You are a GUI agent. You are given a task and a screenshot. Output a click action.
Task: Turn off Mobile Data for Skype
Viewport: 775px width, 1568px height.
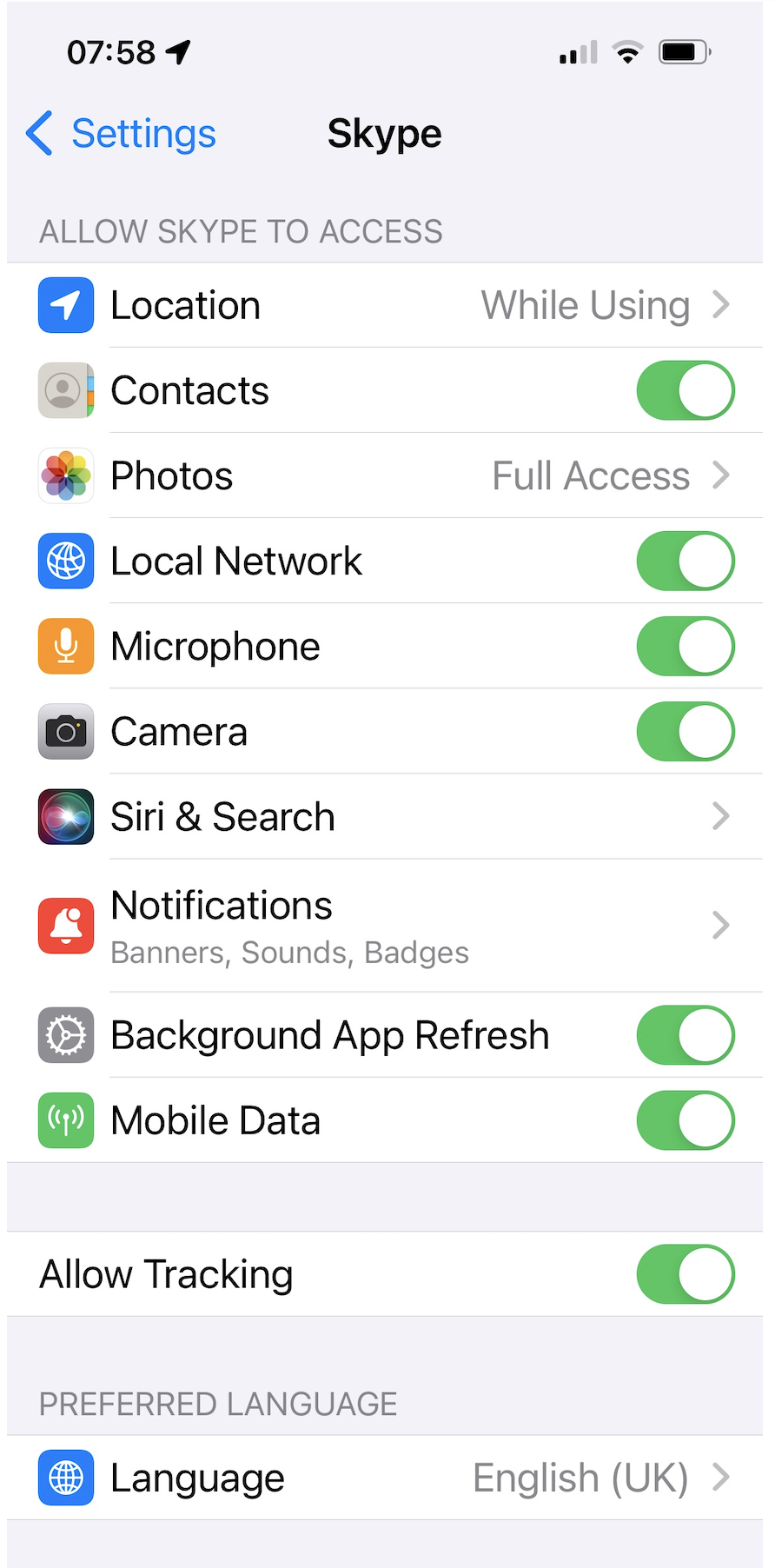click(x=685, y=1120)
